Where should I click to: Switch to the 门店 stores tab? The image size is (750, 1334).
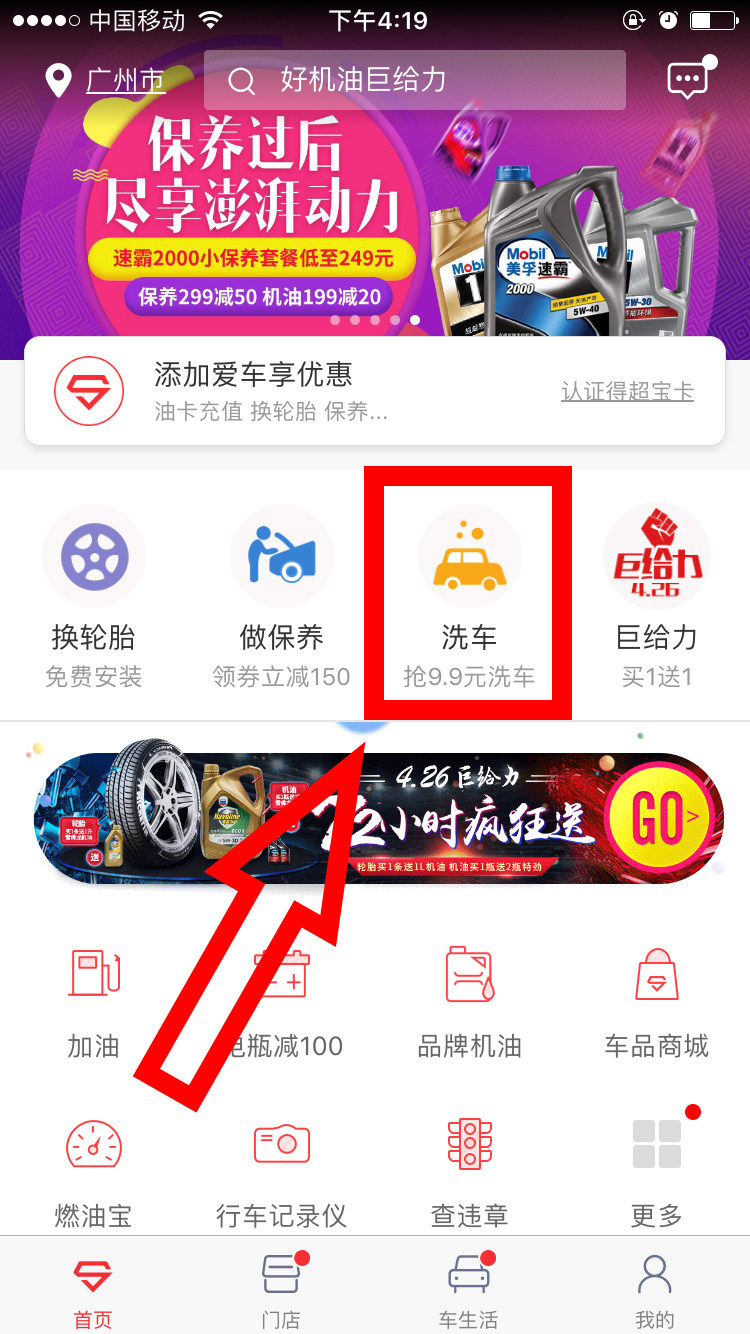click(281, 1290)
